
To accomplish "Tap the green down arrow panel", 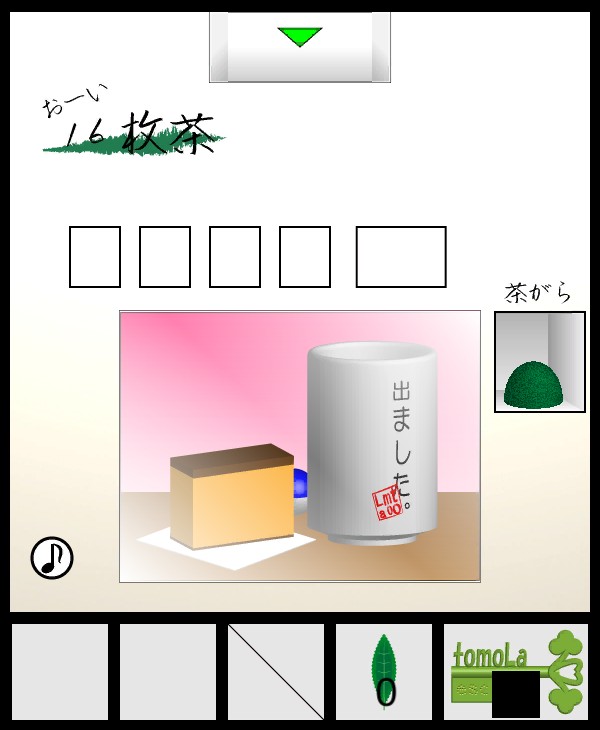I will (299, 45).
